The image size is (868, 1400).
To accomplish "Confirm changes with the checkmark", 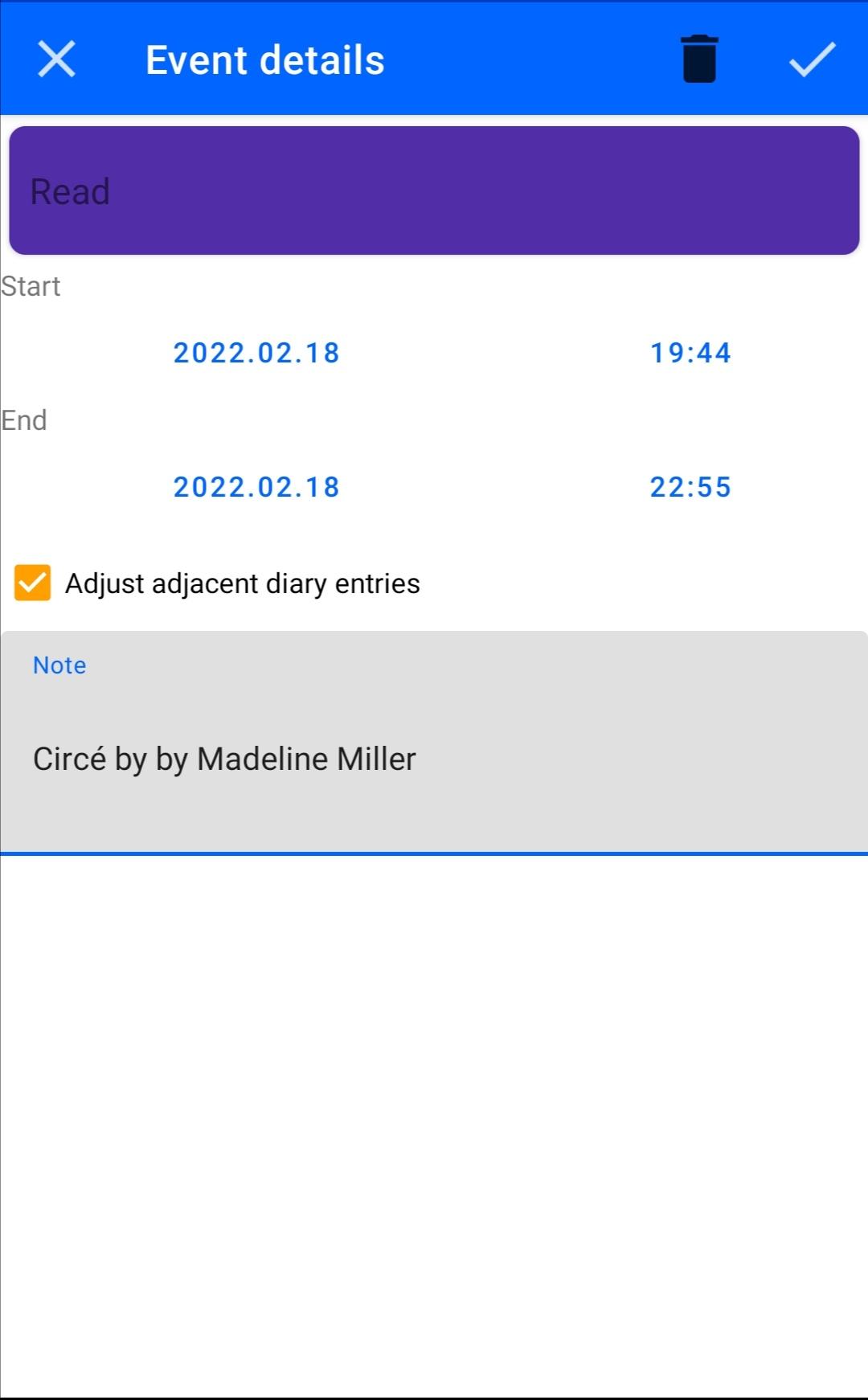I will coord(812,59).
